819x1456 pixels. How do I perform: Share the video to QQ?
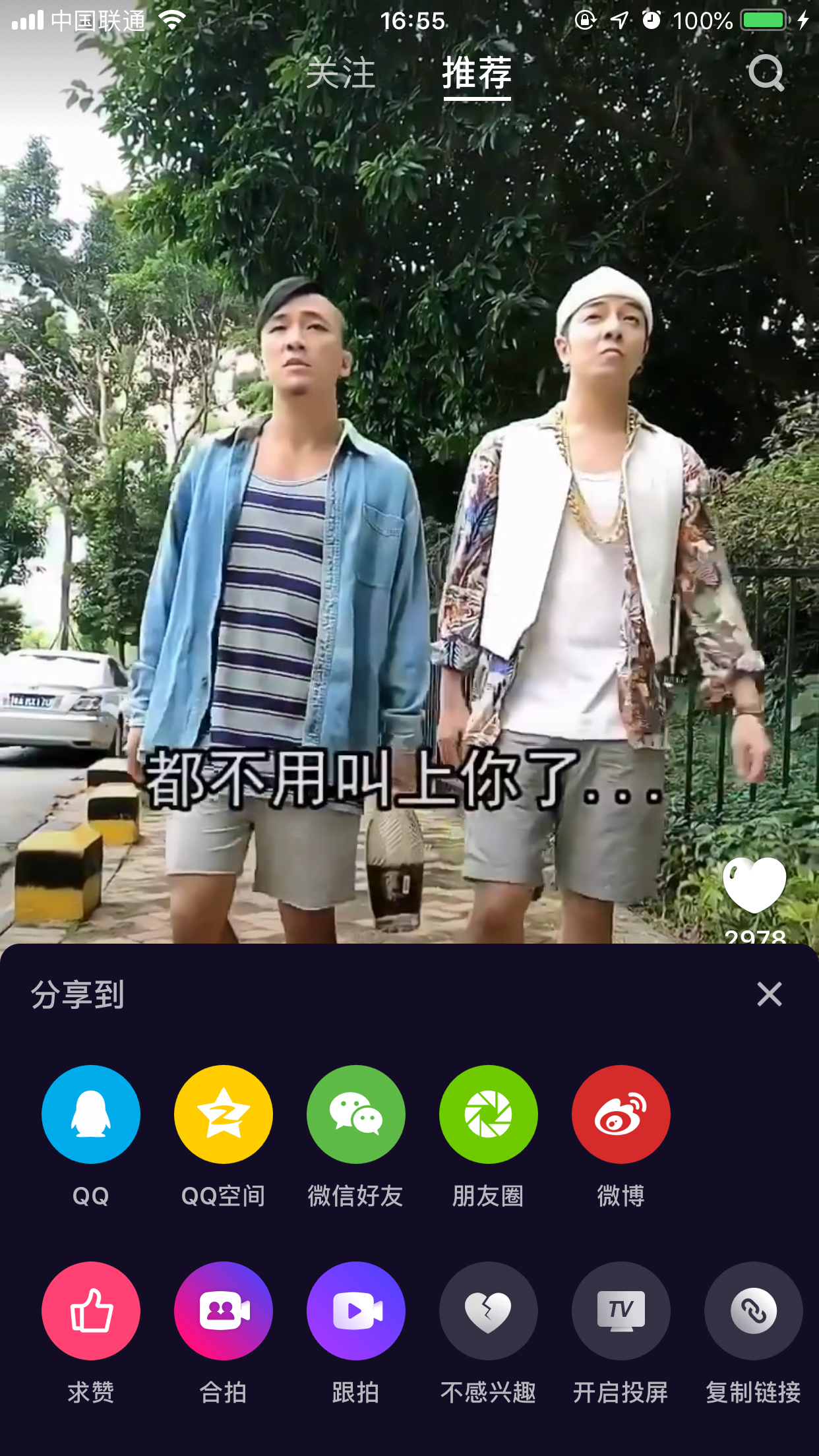[x=90, y=1114]
